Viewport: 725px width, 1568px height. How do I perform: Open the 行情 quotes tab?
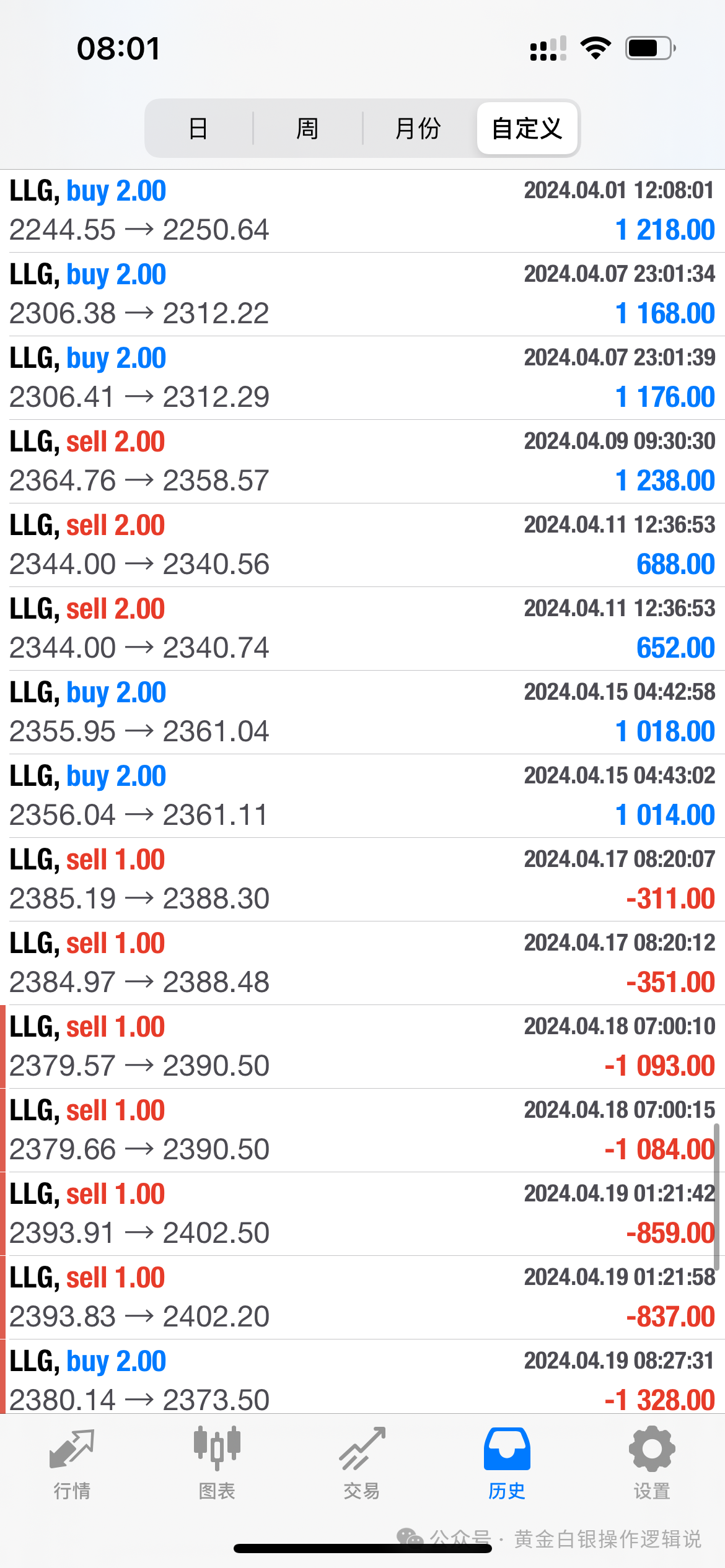click(x=72, y=1464)
